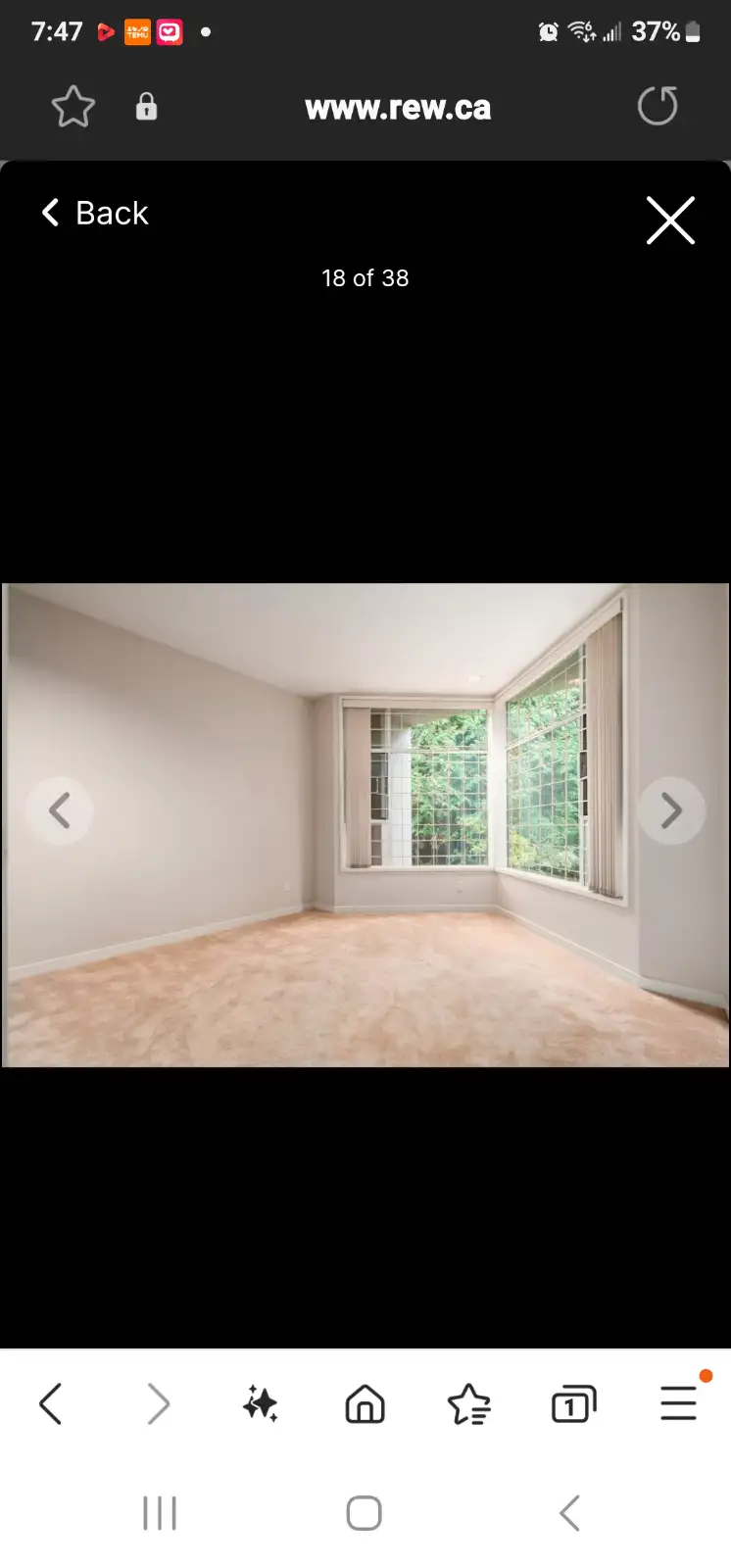View site security info via lock icon

tap(146, 106)
